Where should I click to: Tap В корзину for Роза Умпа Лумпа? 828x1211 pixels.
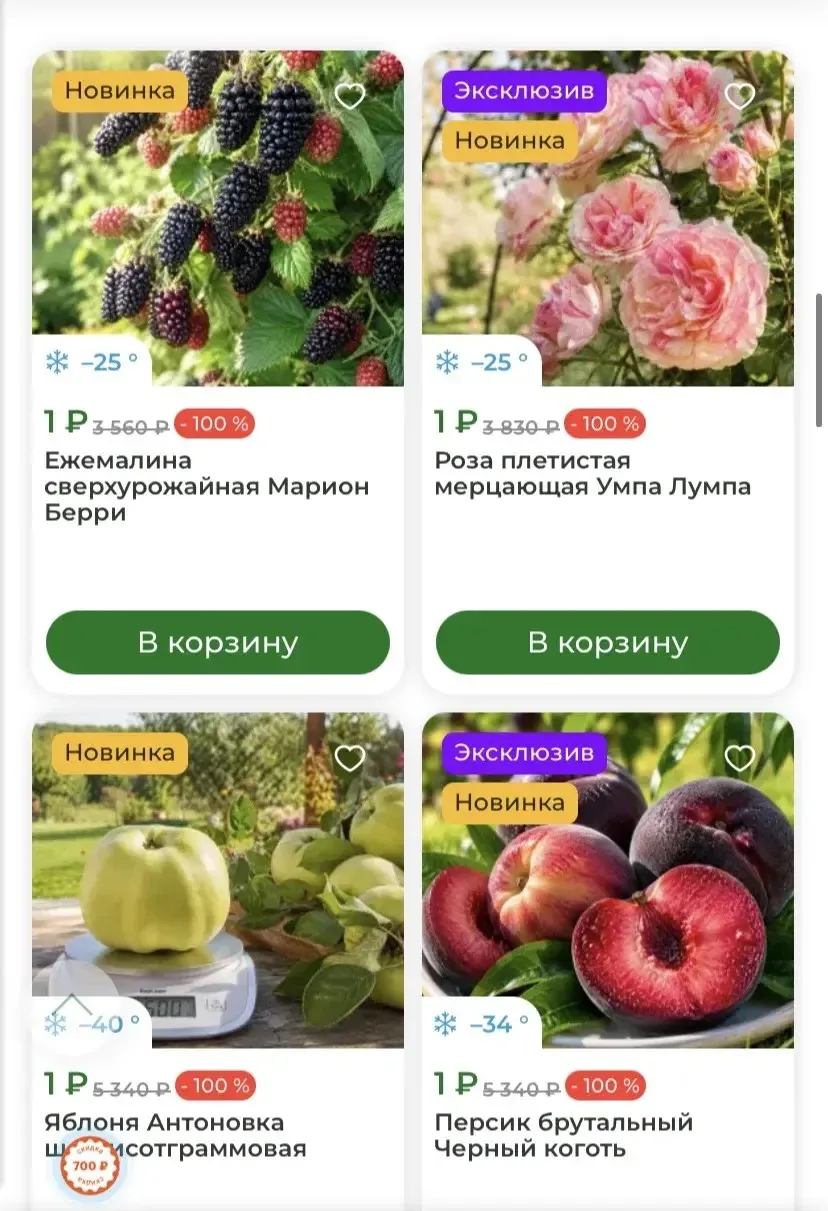point(608,642)
